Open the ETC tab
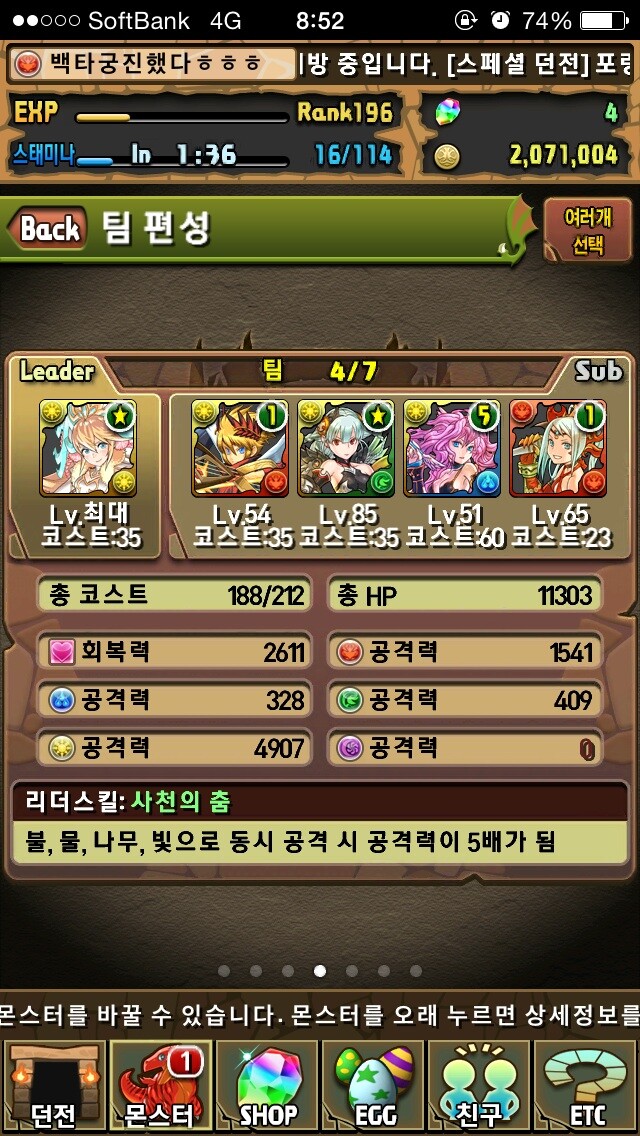 pos(587,1085)
